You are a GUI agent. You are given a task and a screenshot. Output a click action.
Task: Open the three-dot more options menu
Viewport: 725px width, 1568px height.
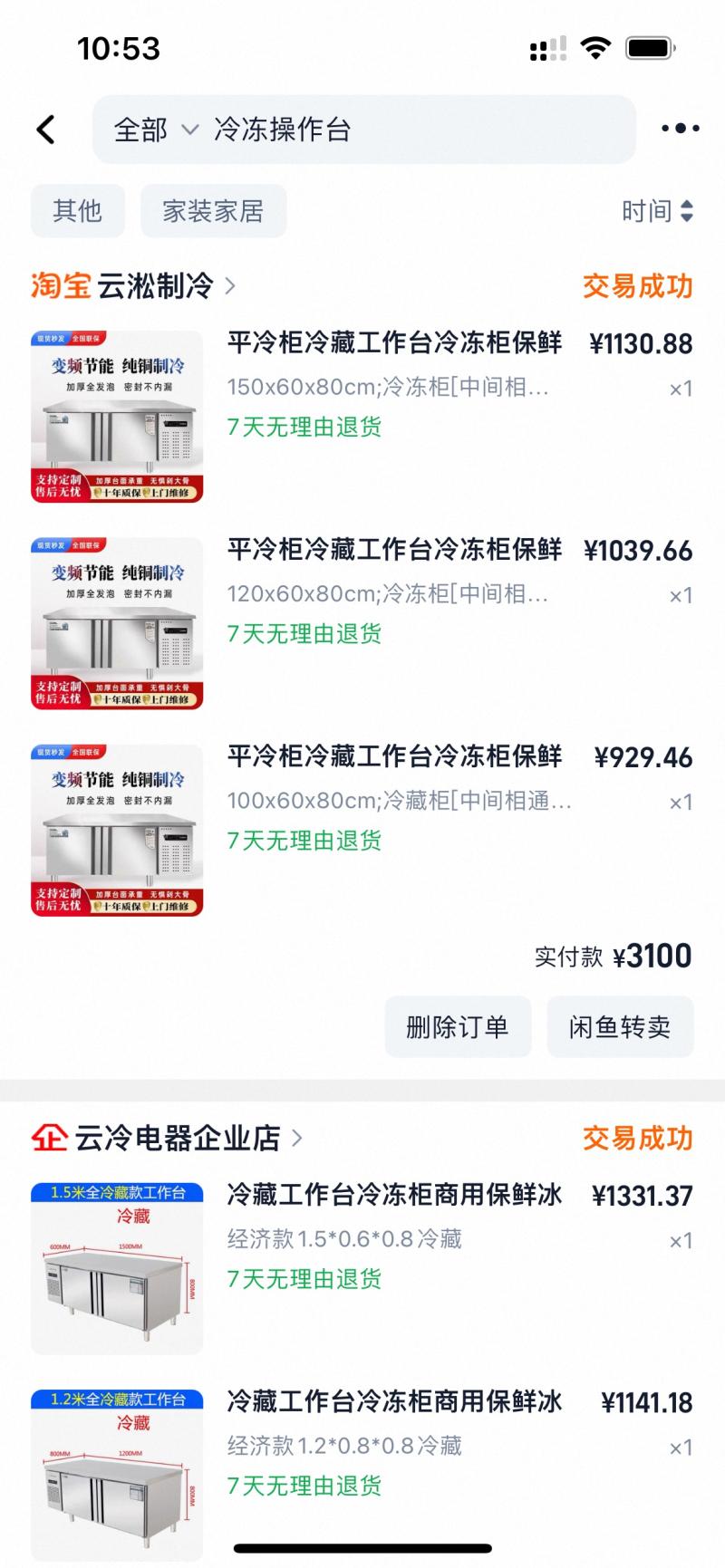[x=680, y=129]
